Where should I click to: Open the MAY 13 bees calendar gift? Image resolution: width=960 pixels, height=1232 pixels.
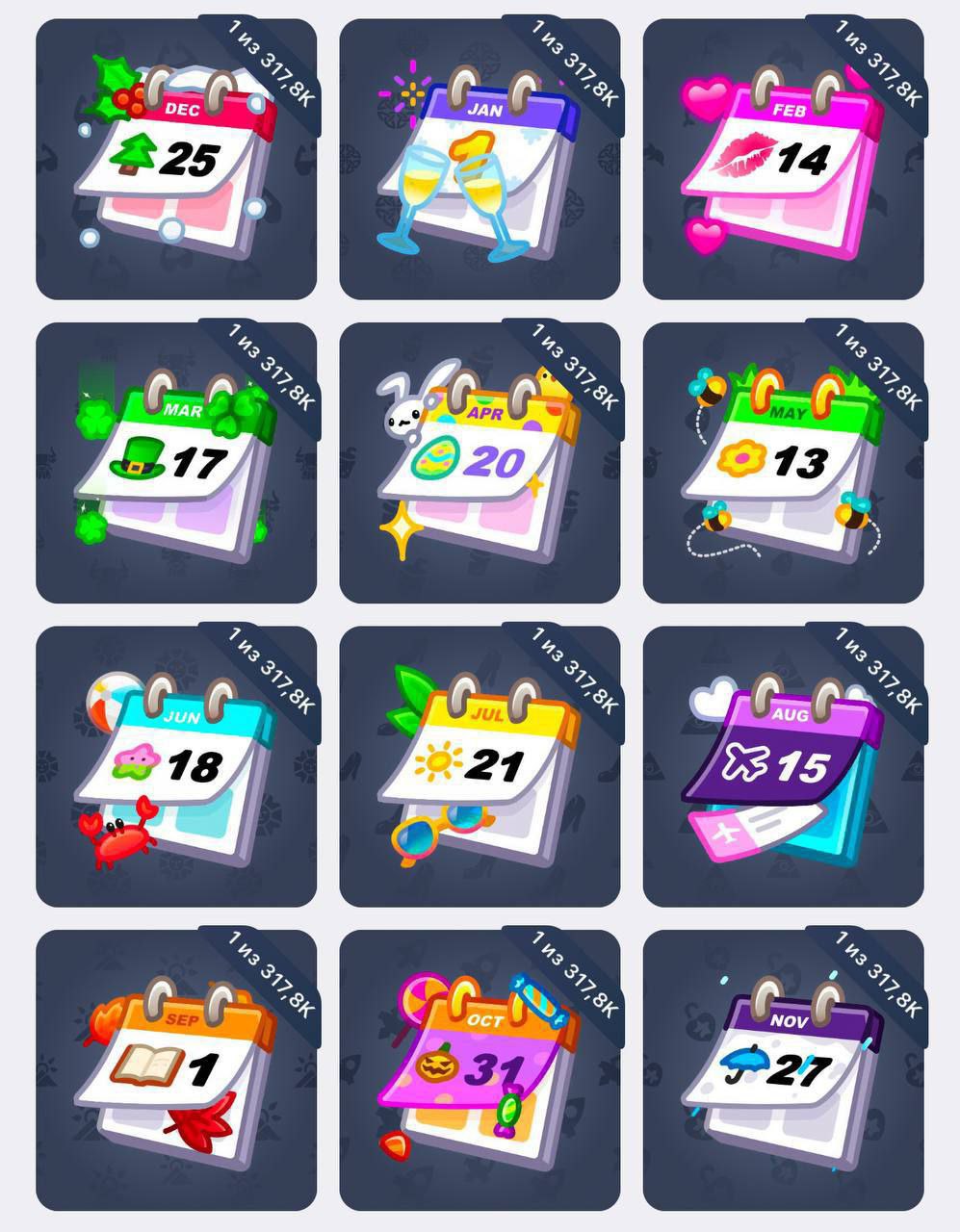pos(783,464)
